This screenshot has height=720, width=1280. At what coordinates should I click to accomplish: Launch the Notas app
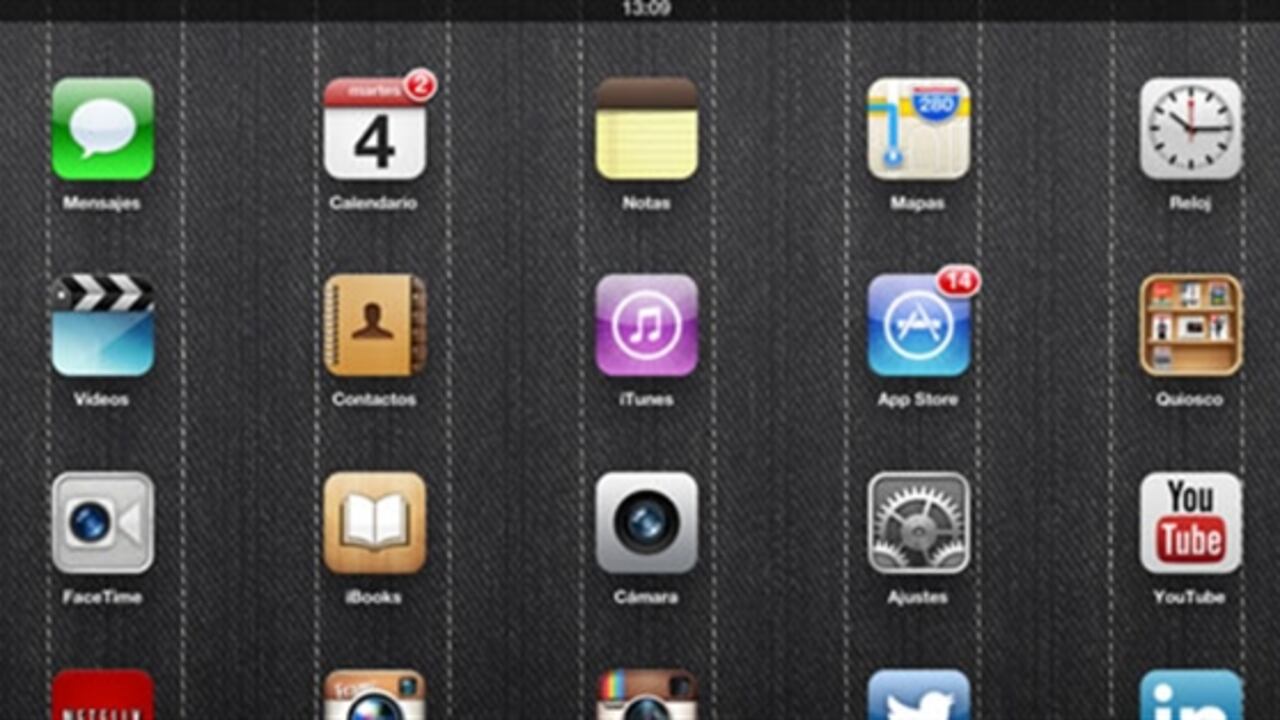(647, 129)
